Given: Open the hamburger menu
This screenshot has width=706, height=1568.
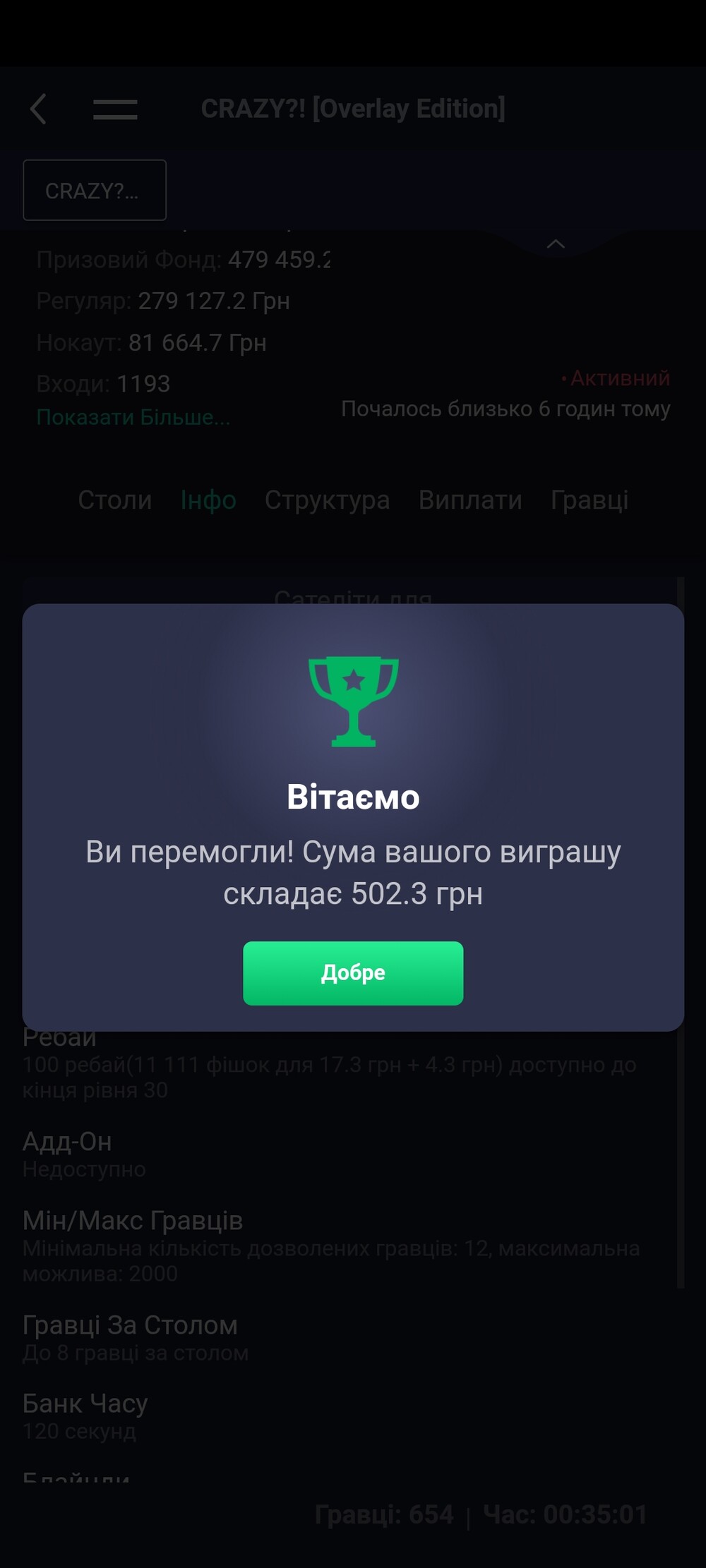Looking at the screenshot, I should (115, 109).
